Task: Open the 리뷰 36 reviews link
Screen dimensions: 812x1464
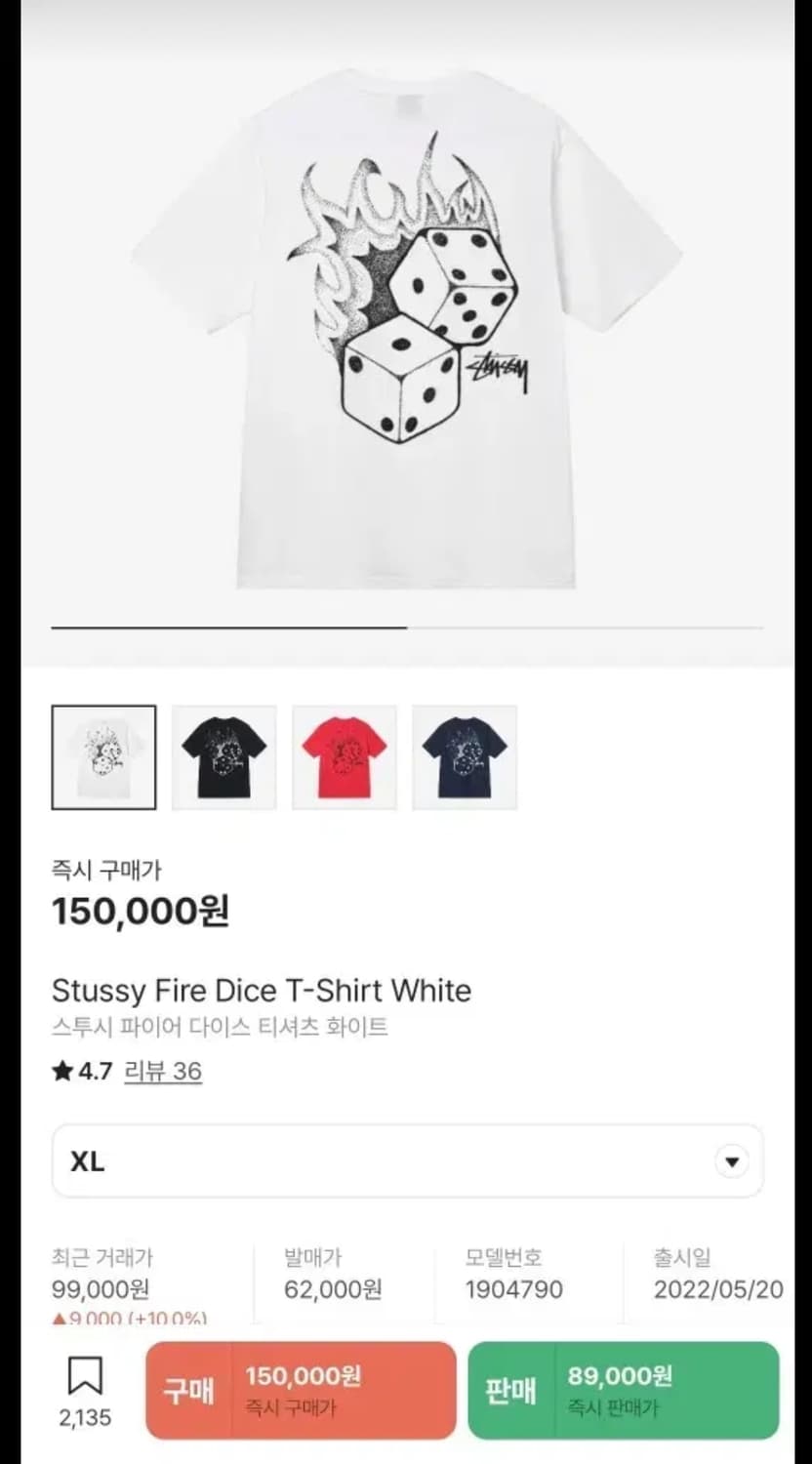Action: pos(163,1072)
